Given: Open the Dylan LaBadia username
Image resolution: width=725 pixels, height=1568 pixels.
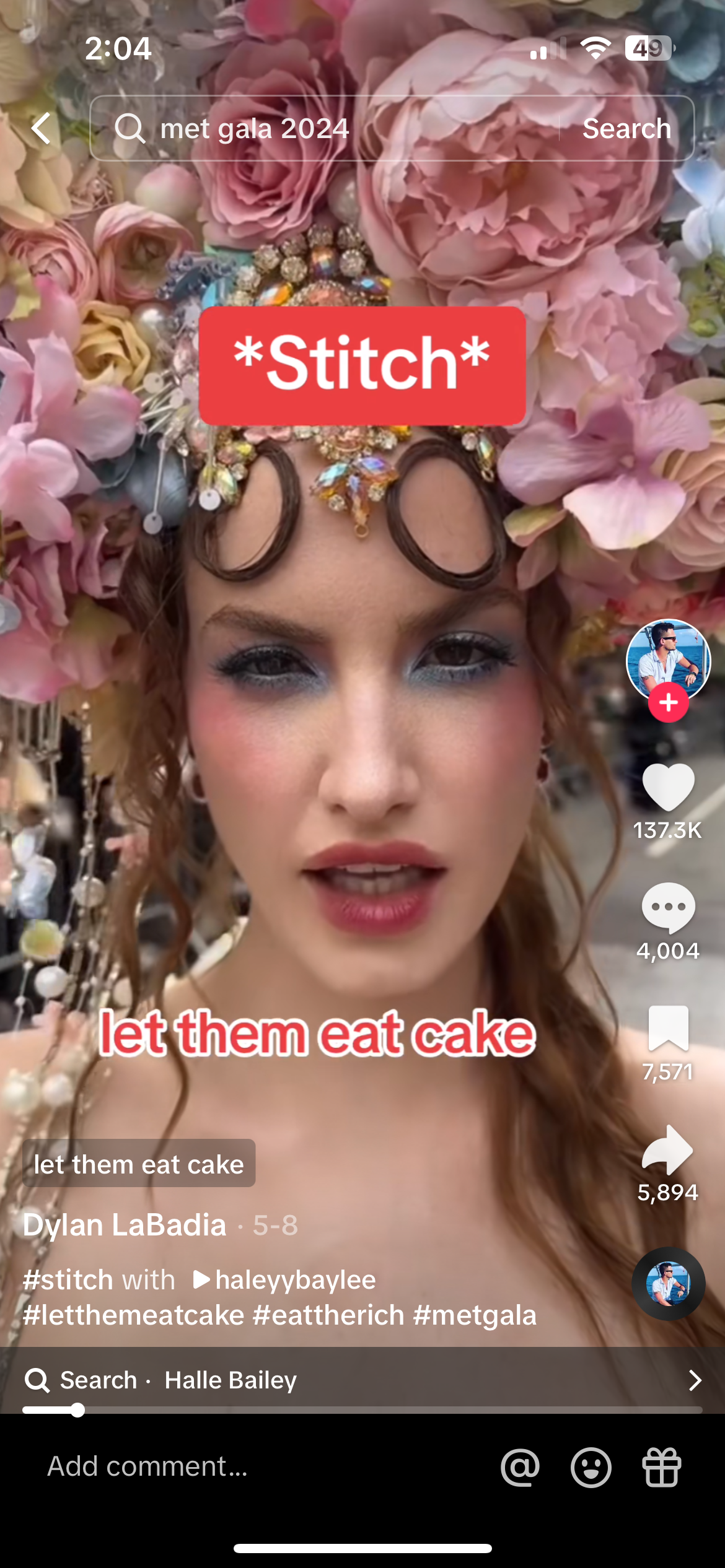Looking at the screenshot, I should tap(125, 1225).
